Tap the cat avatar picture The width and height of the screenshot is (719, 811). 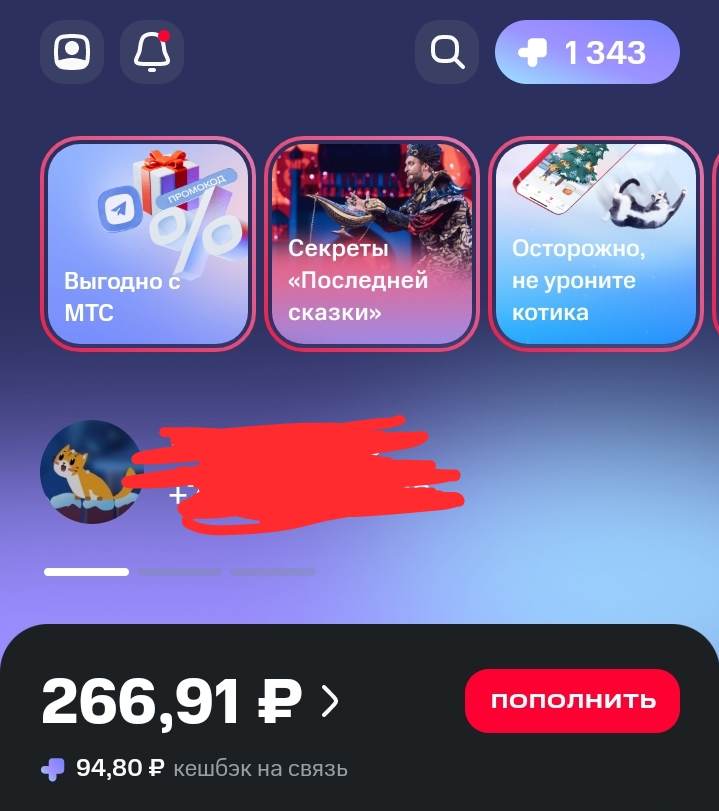tap(92, 472)
